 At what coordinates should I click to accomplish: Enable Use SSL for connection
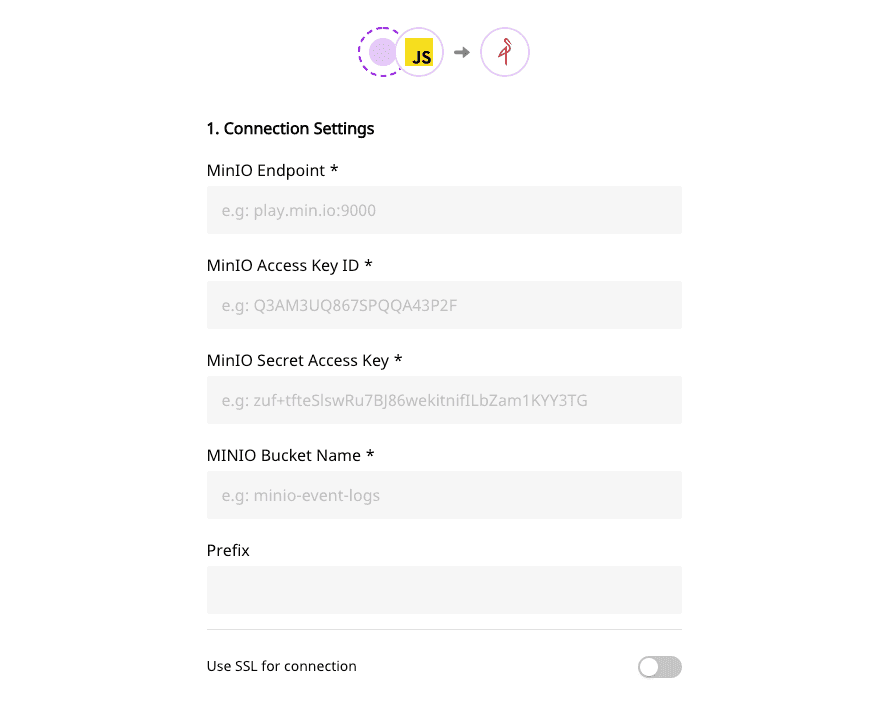(x=659, y=667)
